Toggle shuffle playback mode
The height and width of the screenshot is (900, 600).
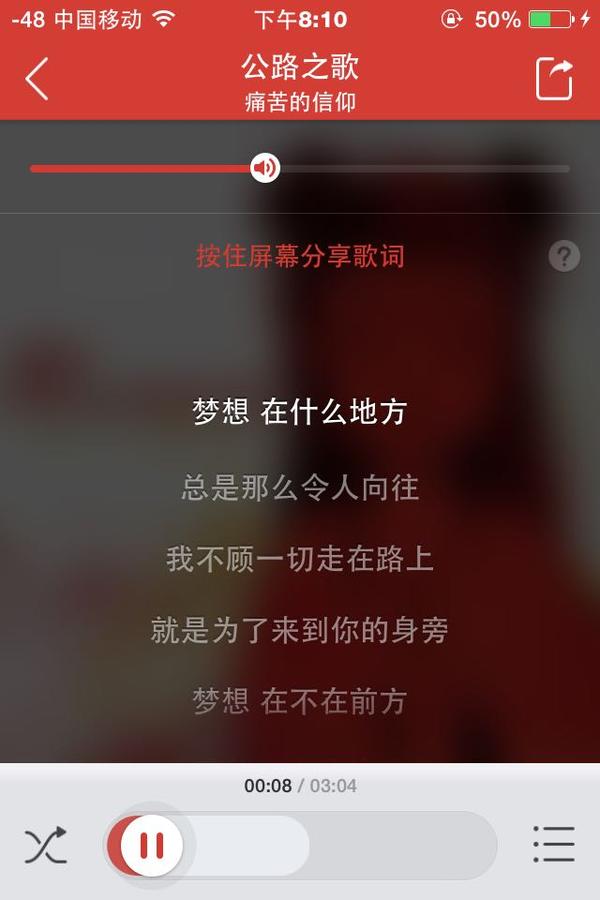[46, 846]
